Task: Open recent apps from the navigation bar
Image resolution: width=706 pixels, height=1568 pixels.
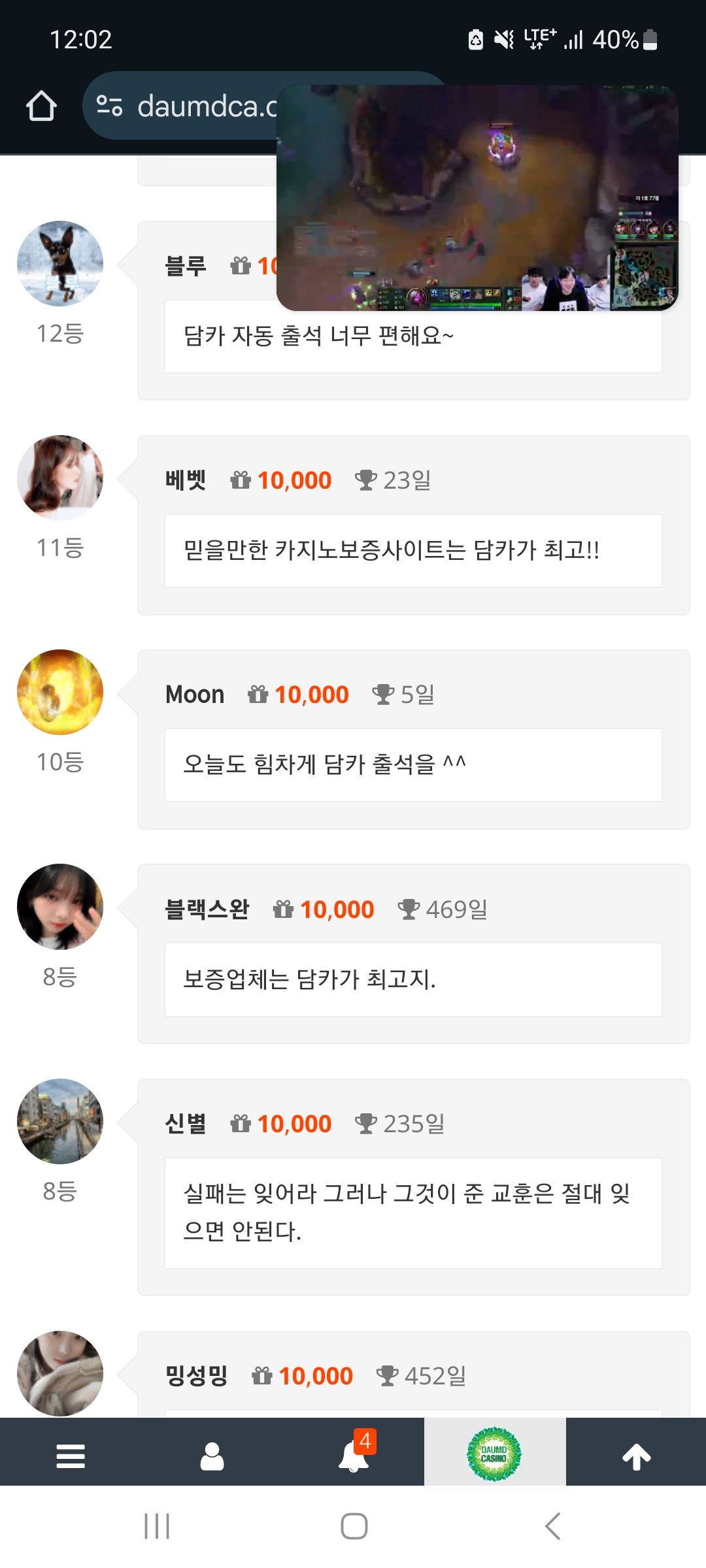Action: coord(157,1526)
